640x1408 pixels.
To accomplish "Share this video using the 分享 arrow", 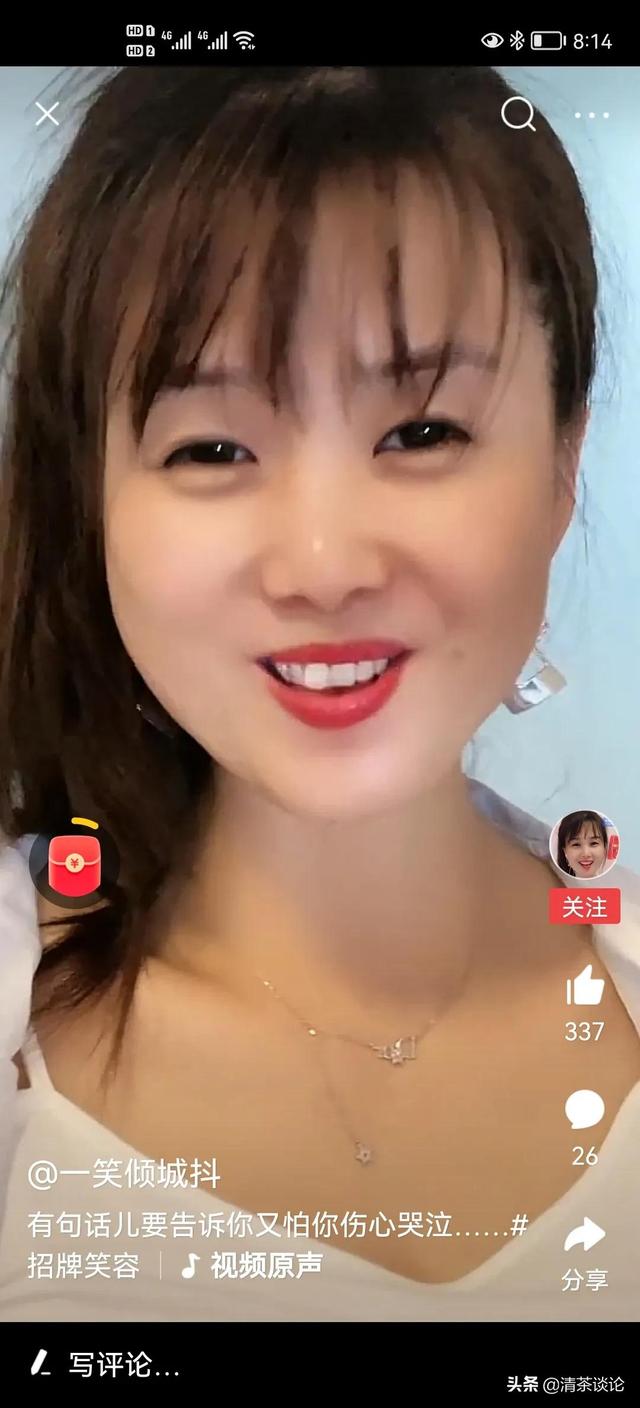I will coord(585,1236).
